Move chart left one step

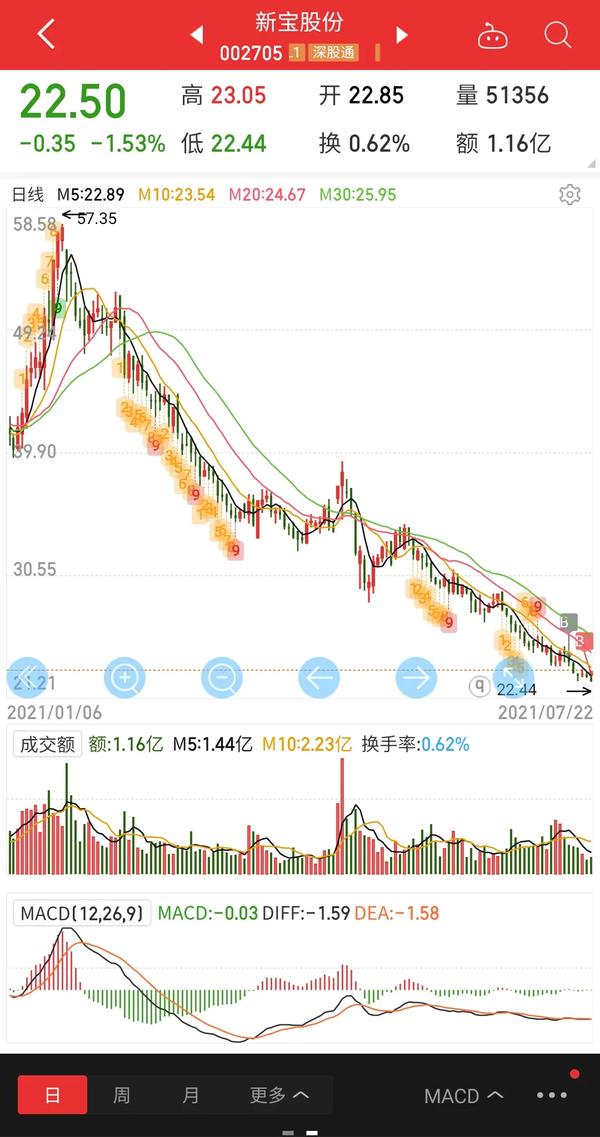pyautogui.click(x=319, y=679)
